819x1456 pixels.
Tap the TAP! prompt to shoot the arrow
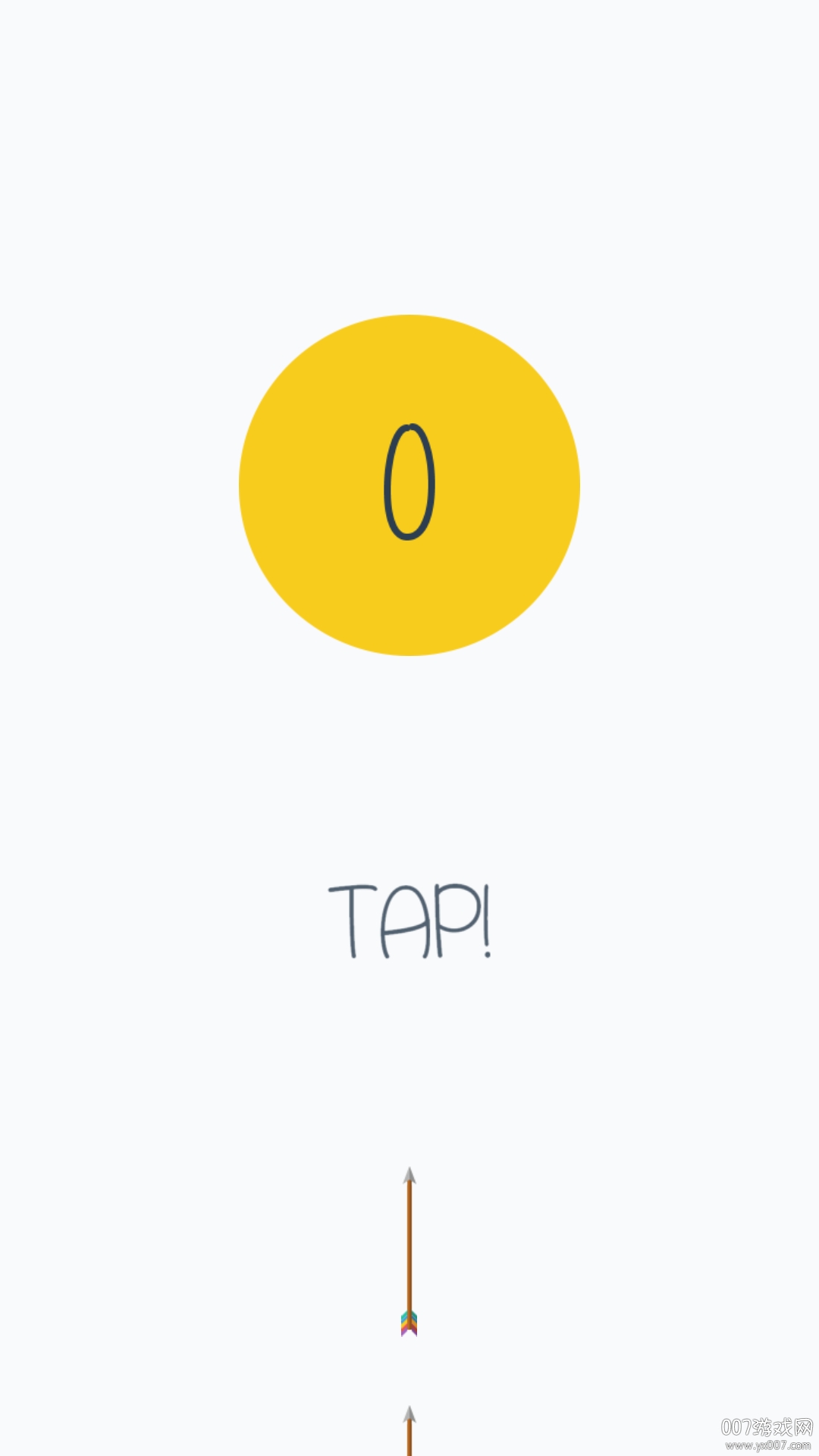coord(409,921)
